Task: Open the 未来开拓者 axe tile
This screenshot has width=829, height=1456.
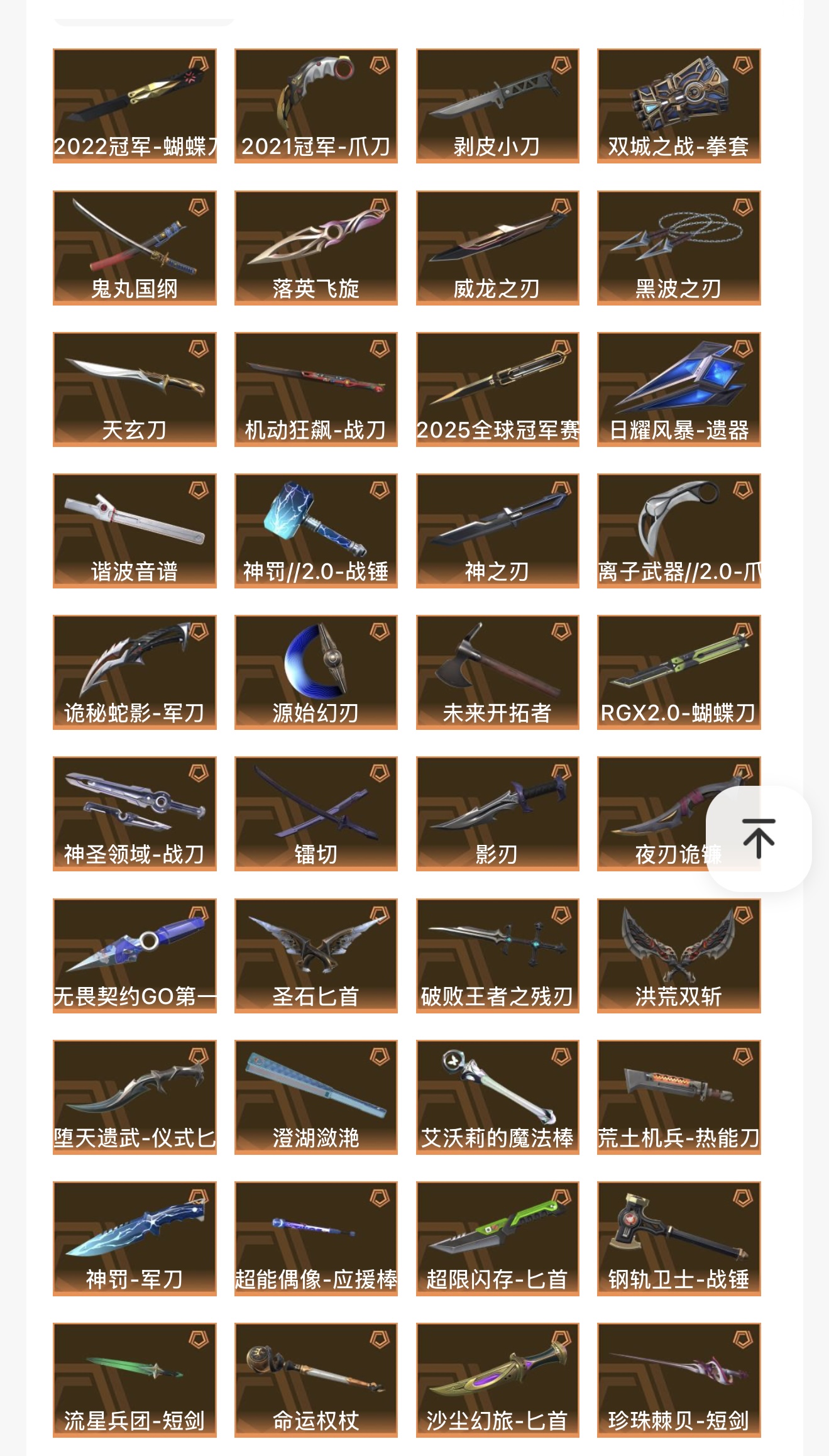Action: [x=497, y=672]
